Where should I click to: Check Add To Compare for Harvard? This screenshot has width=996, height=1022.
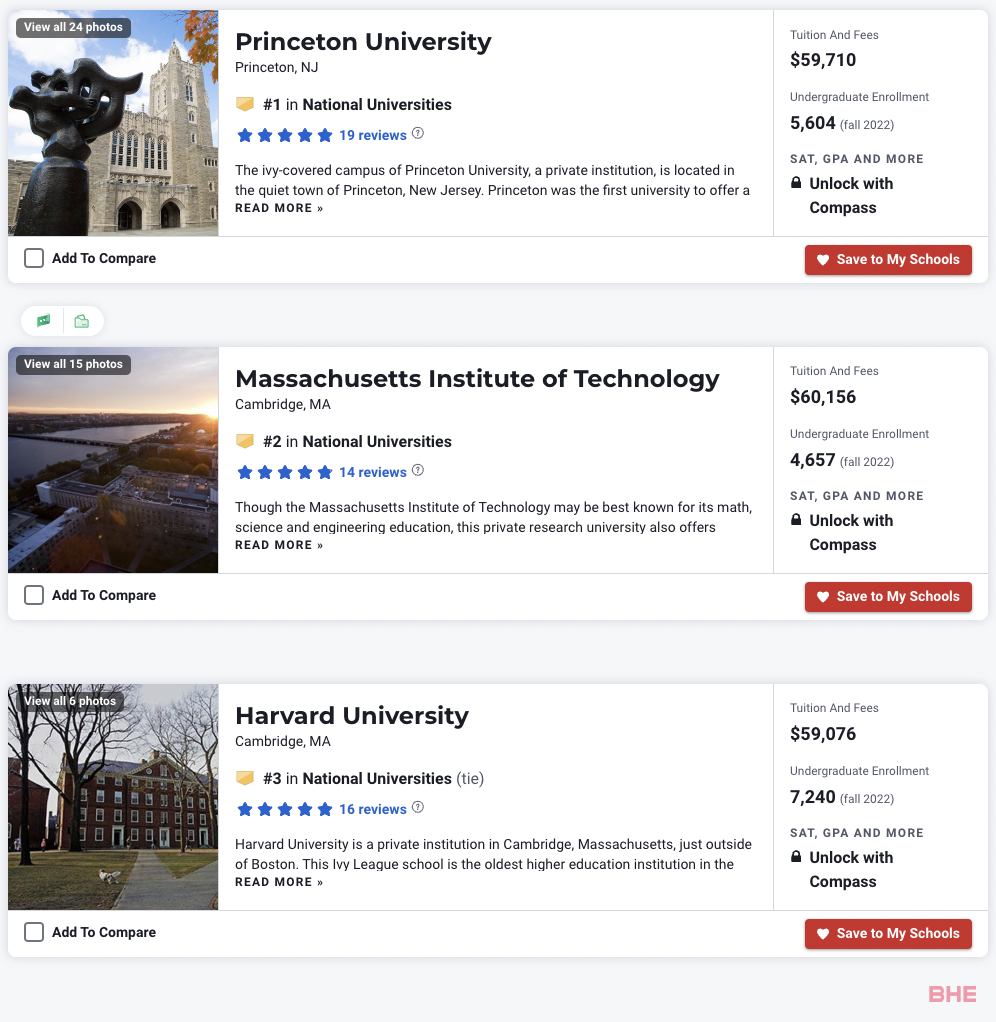tap(34, 932)
